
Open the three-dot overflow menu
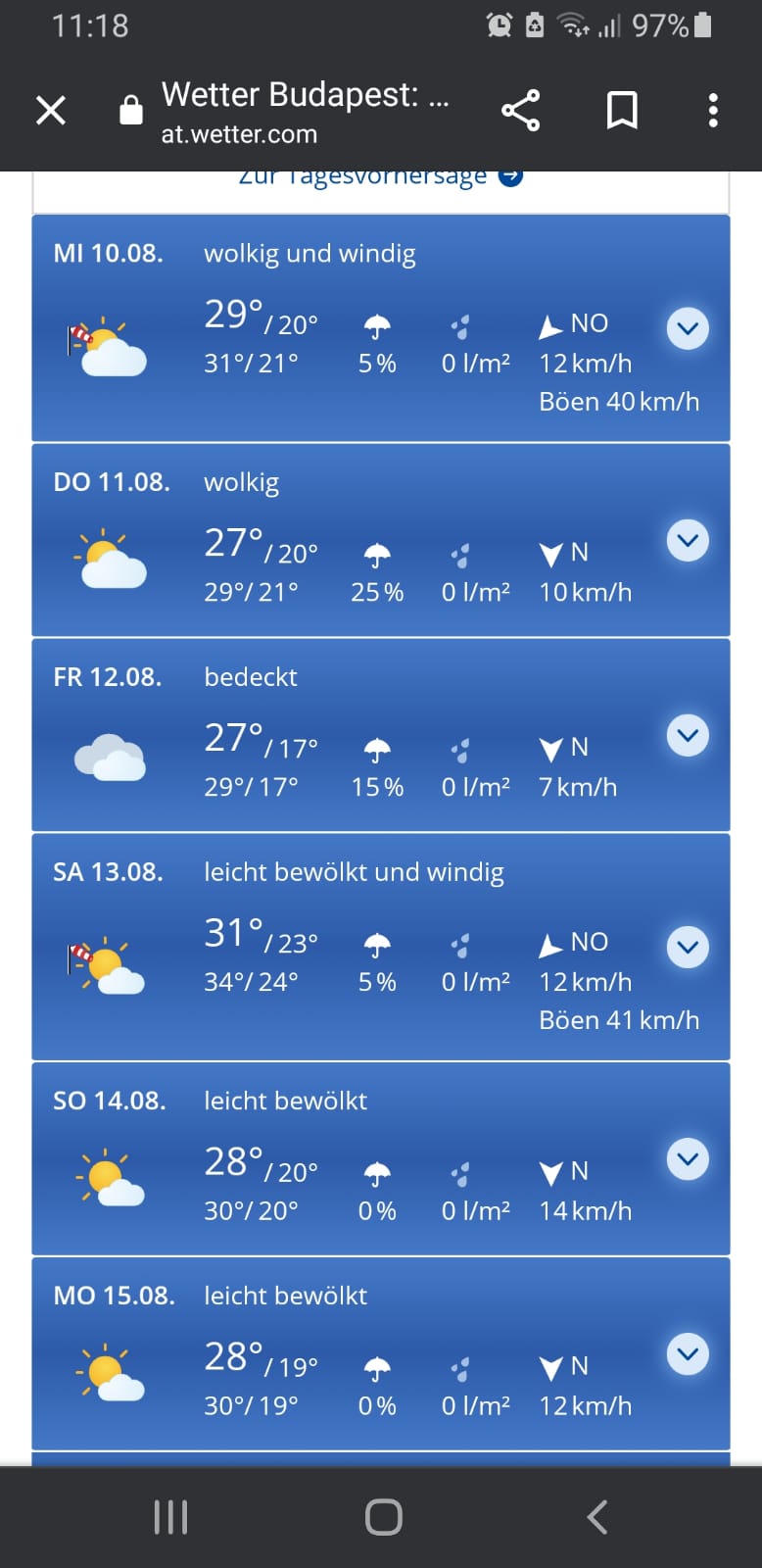tap(713, 110)
